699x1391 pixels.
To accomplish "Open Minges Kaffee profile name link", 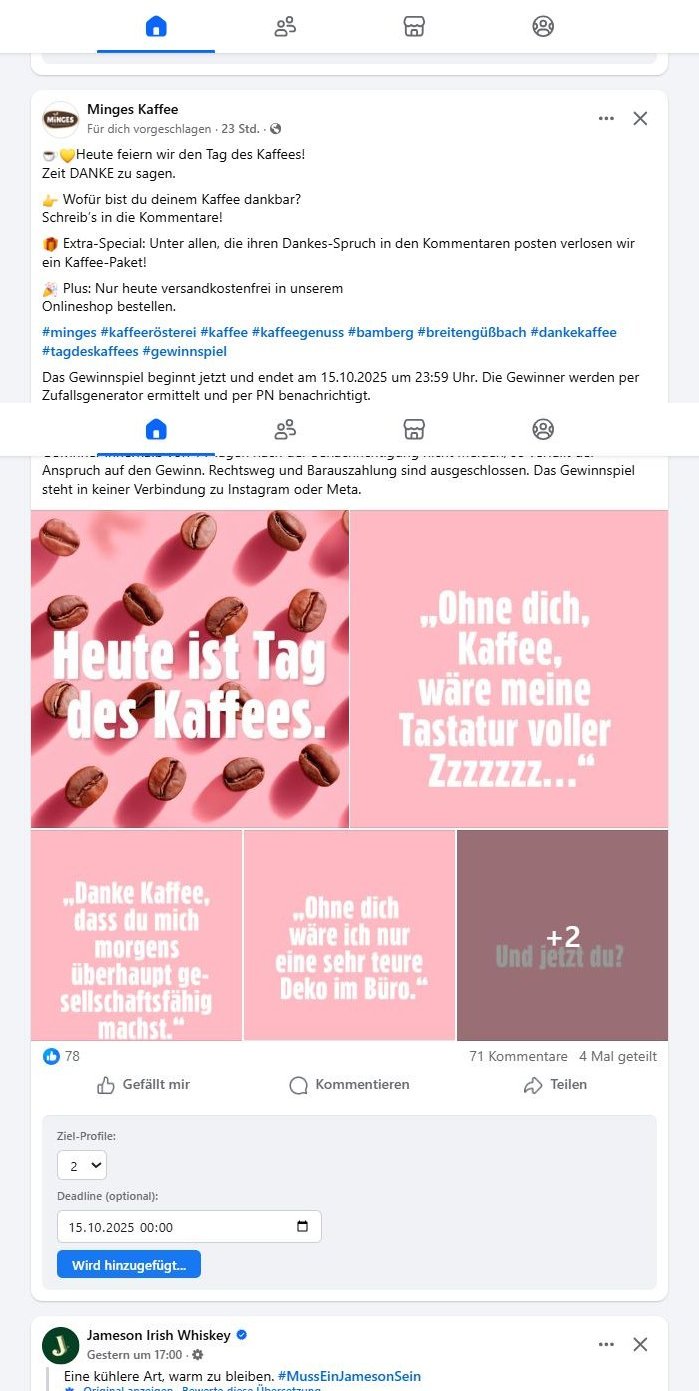I will click(x=132, y=109).
